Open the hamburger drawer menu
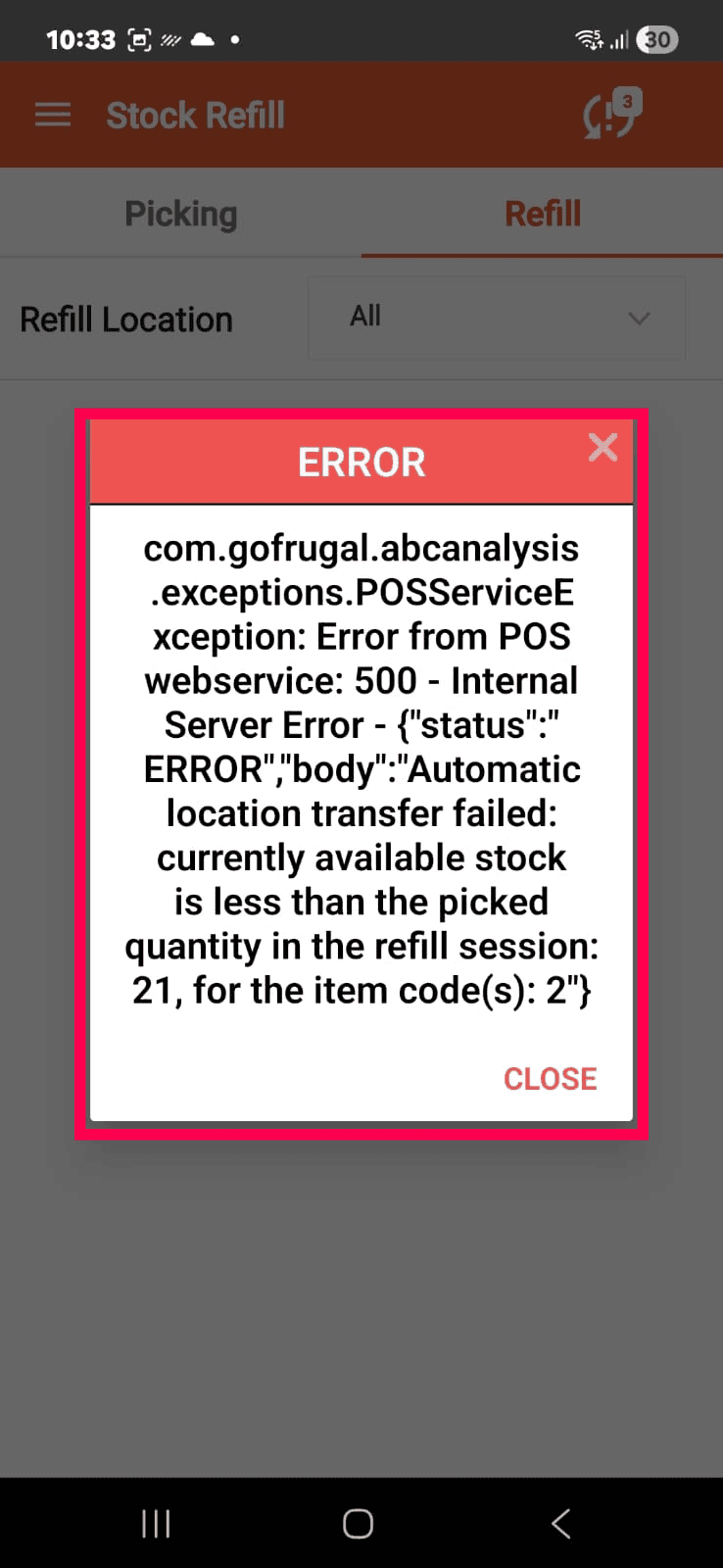Image resolution: width=723 pixels, height=1568 pixels. 53,116
